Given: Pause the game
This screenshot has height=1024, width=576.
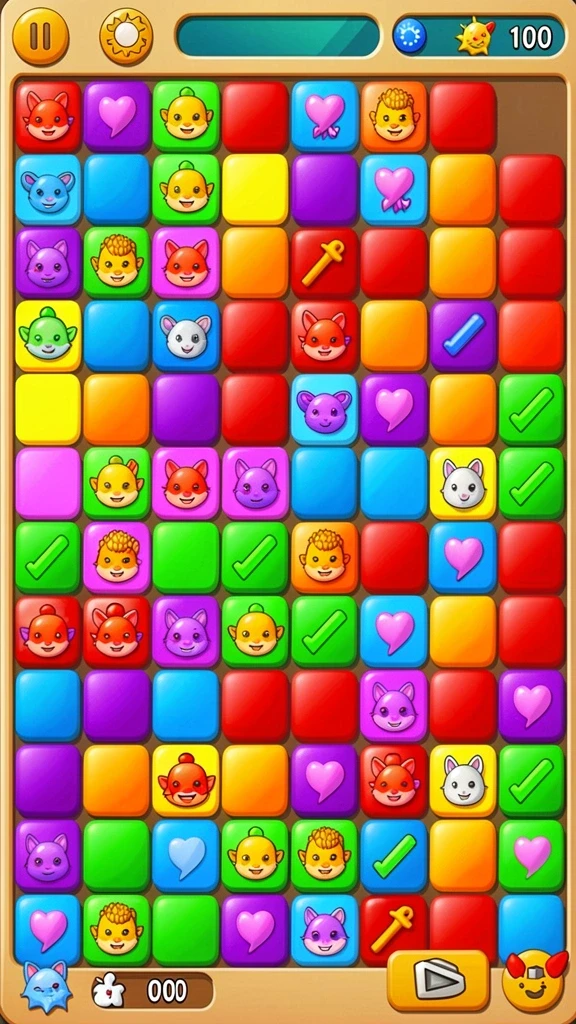Looking at the screenshot, I should pyautogui.click(x=40, y=36).
